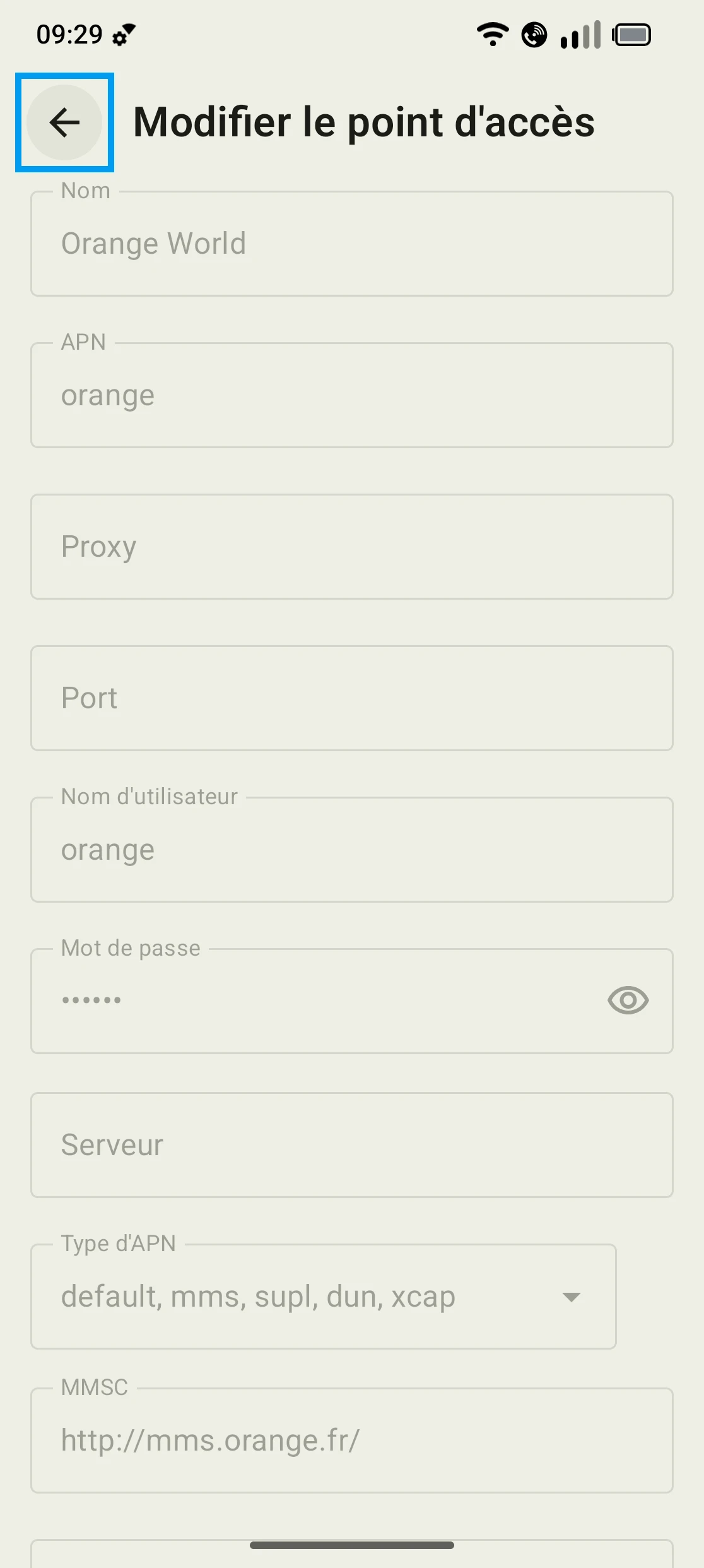Show the password with the eye icon
Screen dimensions: 704x1568
pos(628,1001)
